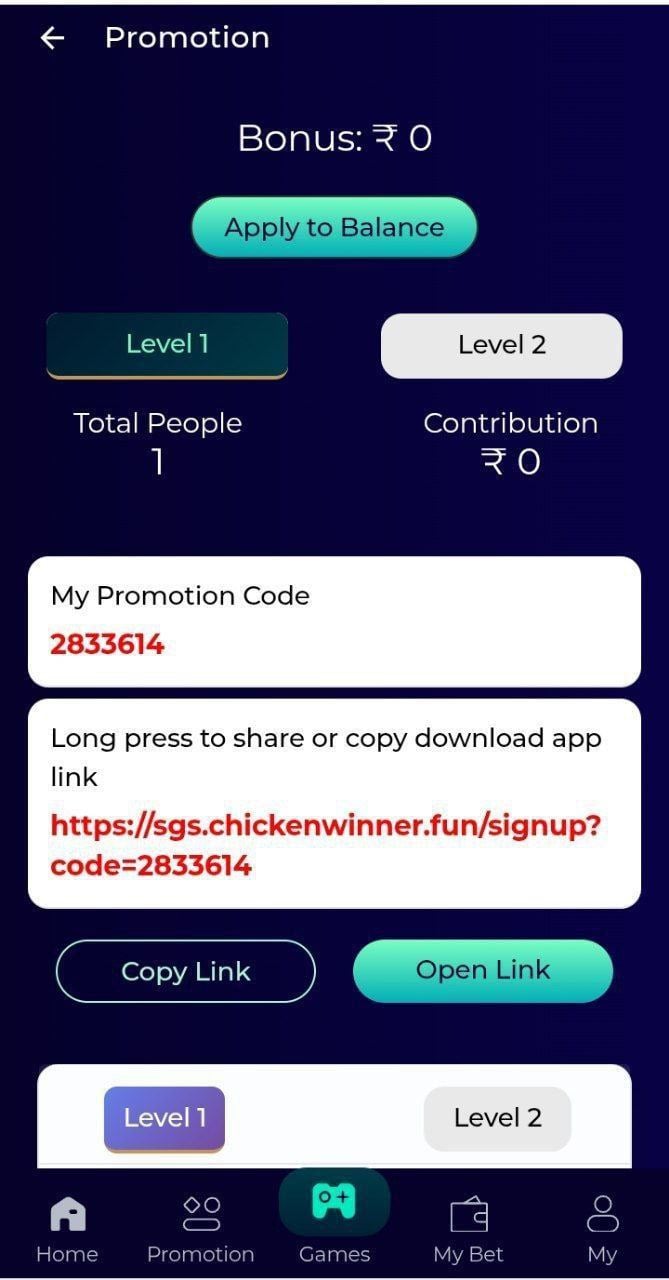Go to the Home tab
669x1280 pixels.
67,1228
